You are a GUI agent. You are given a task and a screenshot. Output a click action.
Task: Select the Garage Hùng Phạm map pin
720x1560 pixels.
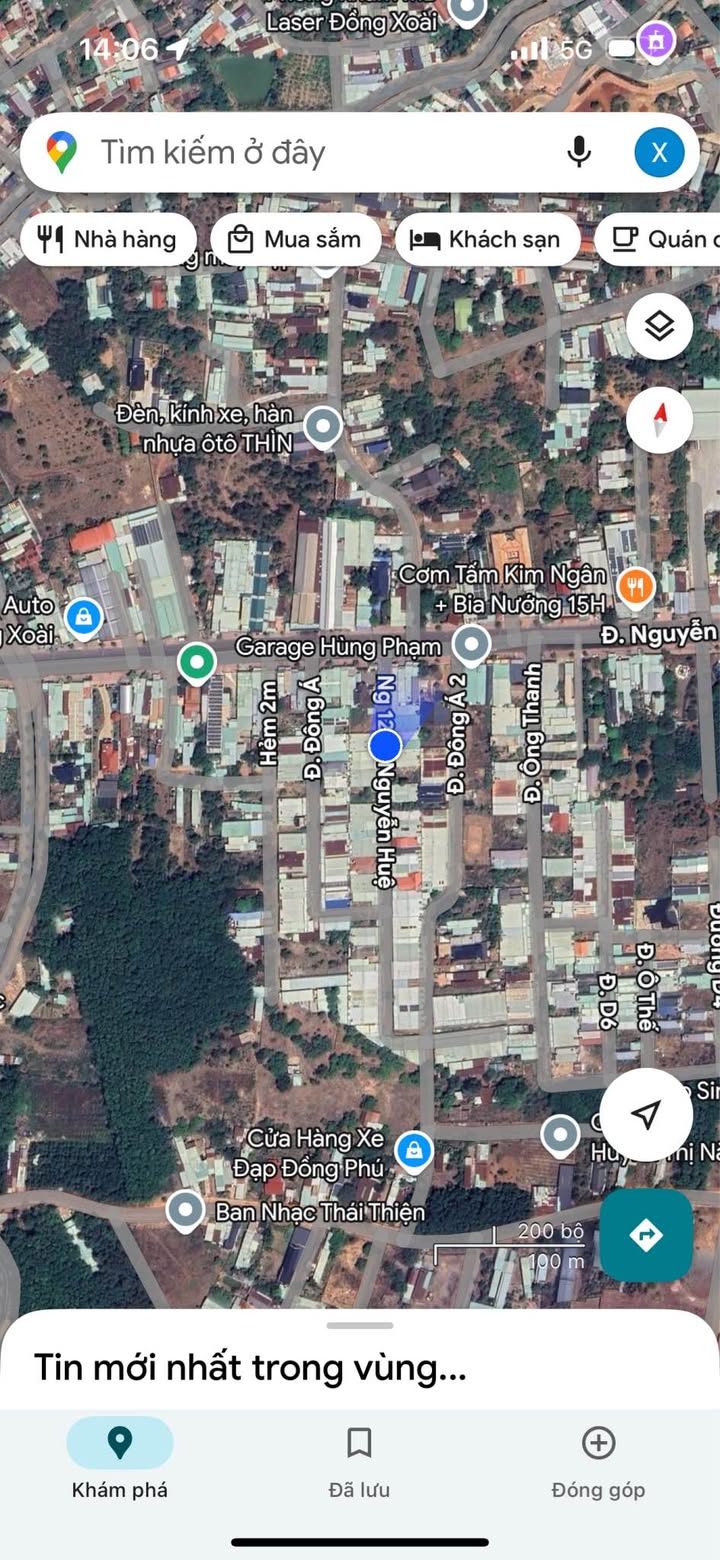click(x=471, y=646)
